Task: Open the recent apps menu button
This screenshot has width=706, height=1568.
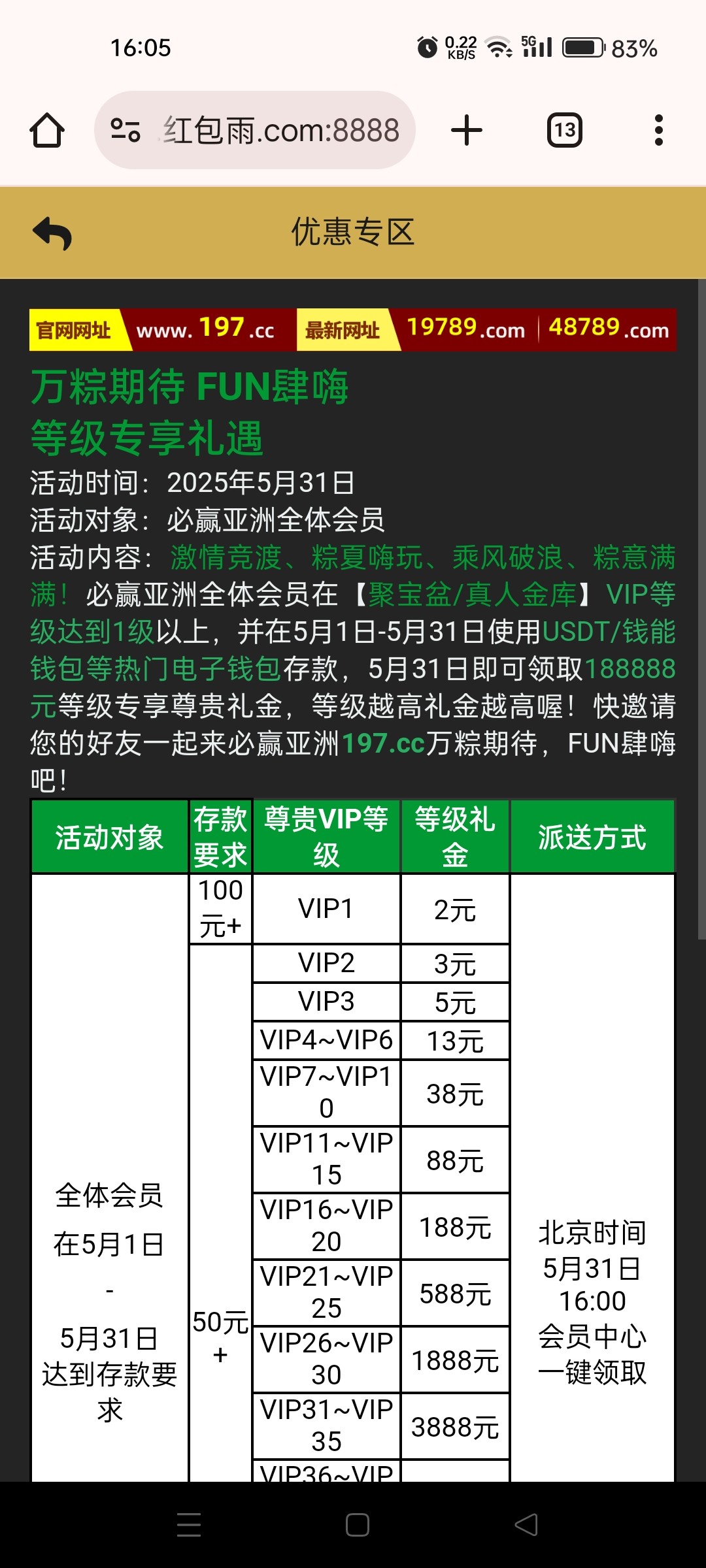Action: [189, 1525]
